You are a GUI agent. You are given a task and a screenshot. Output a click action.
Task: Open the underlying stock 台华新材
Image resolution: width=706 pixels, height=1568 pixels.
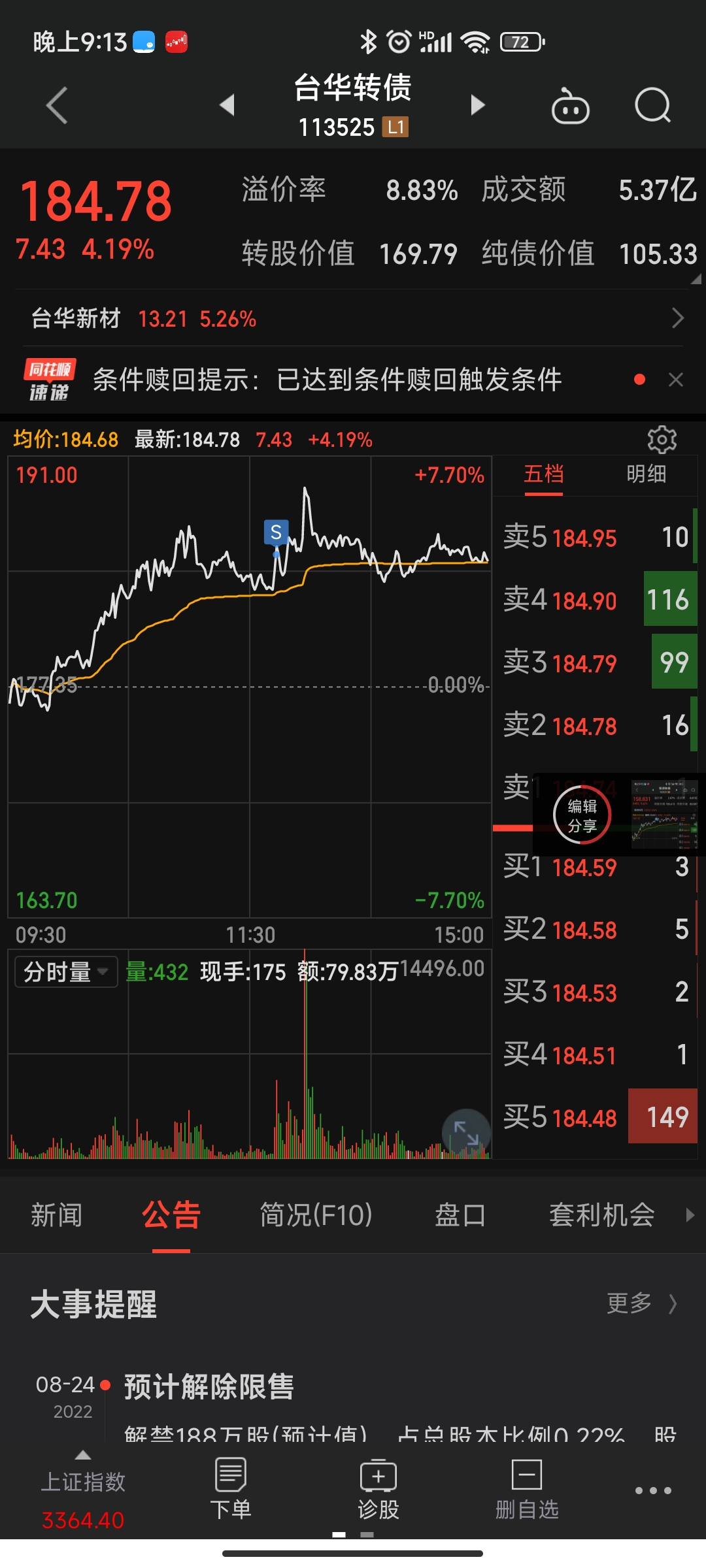tap(353, 319)
